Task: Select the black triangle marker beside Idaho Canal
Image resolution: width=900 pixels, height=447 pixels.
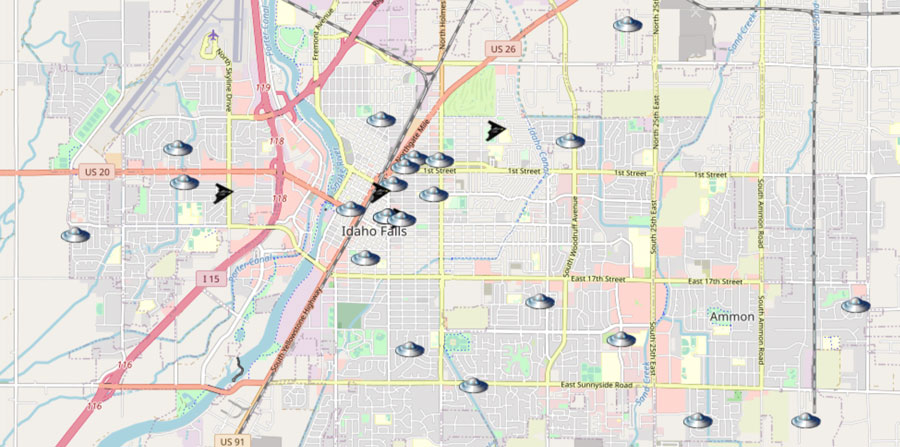Action: tap(494, 130)
